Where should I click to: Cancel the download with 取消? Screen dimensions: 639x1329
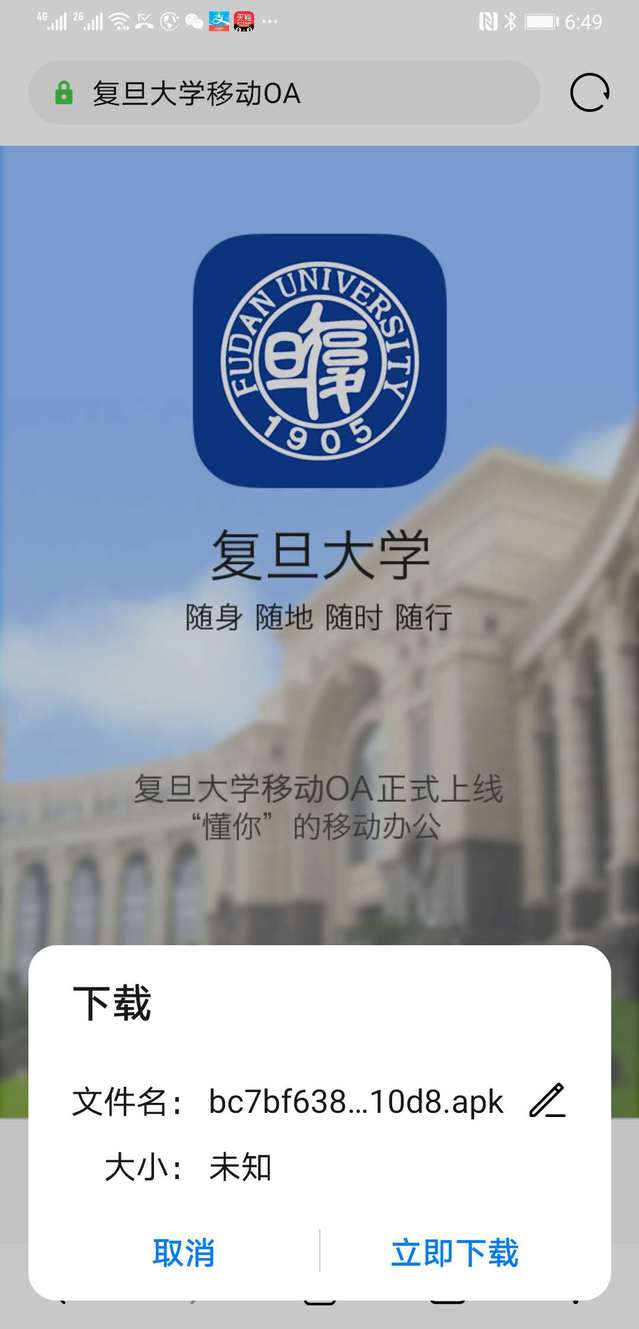click(x=183, y=1252)
